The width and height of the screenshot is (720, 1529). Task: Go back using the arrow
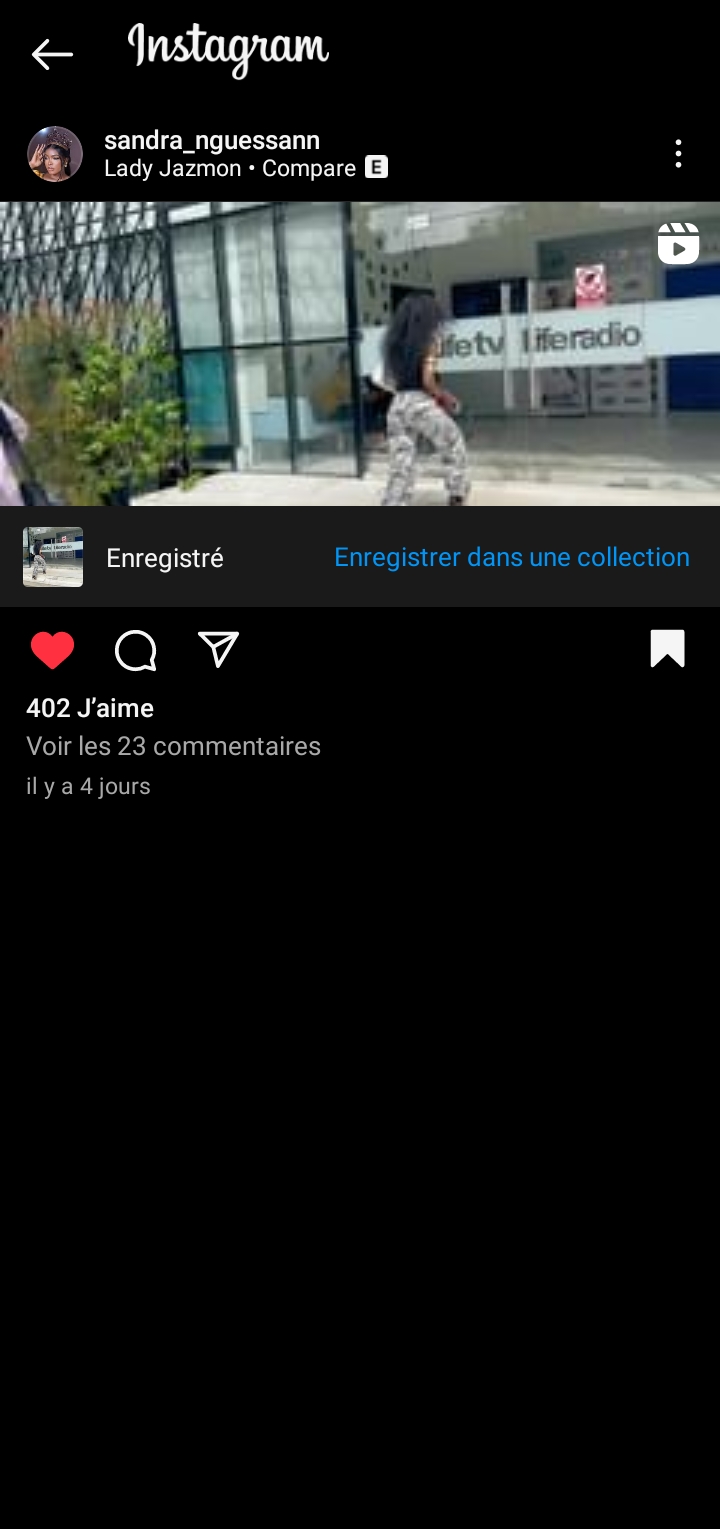(52, 54)
